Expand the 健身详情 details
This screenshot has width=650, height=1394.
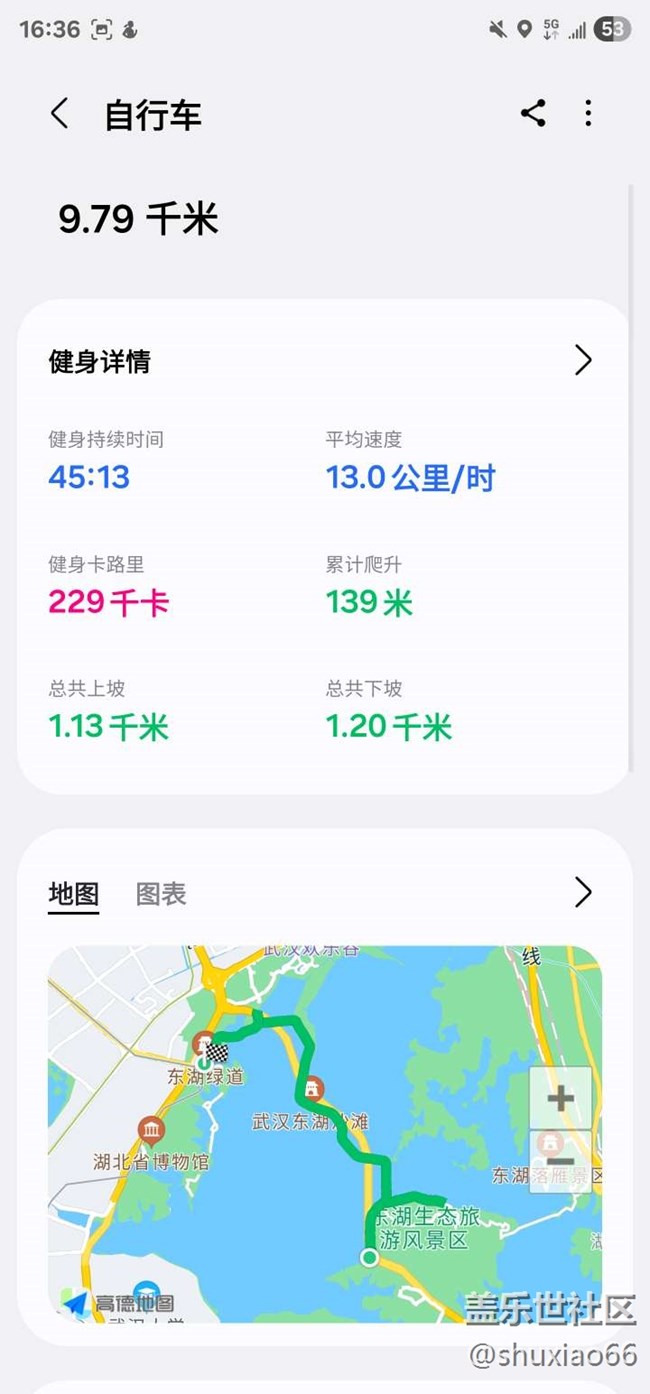583,360
